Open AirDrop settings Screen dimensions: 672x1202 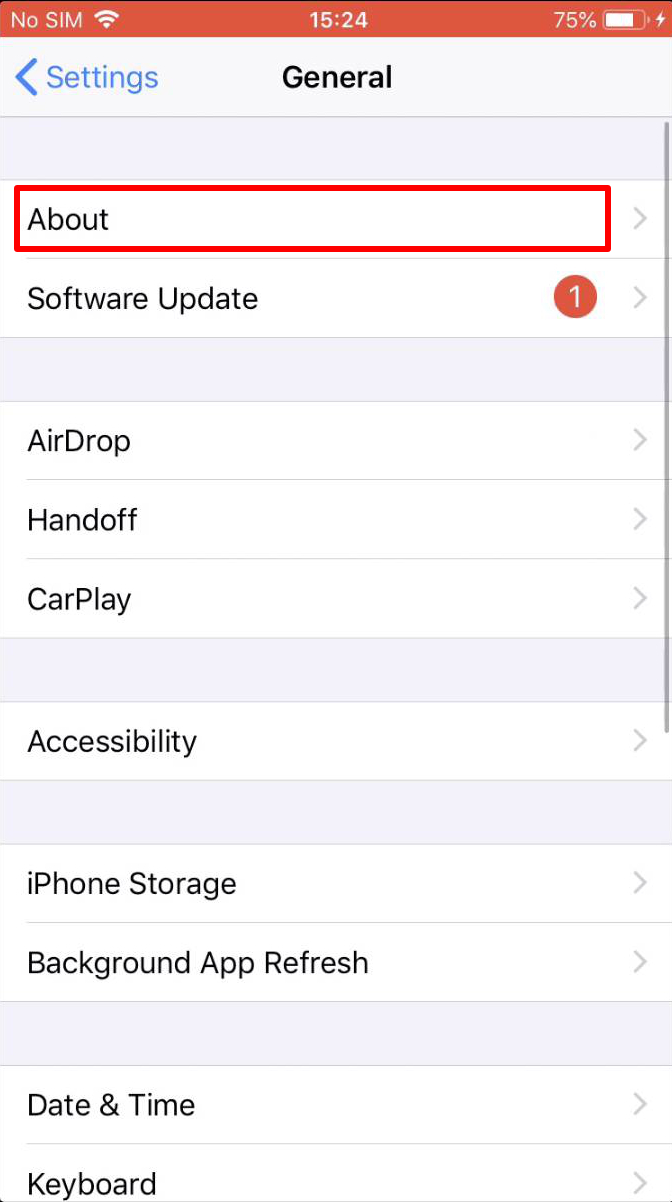pyautogui.click(x=336, y=441)
